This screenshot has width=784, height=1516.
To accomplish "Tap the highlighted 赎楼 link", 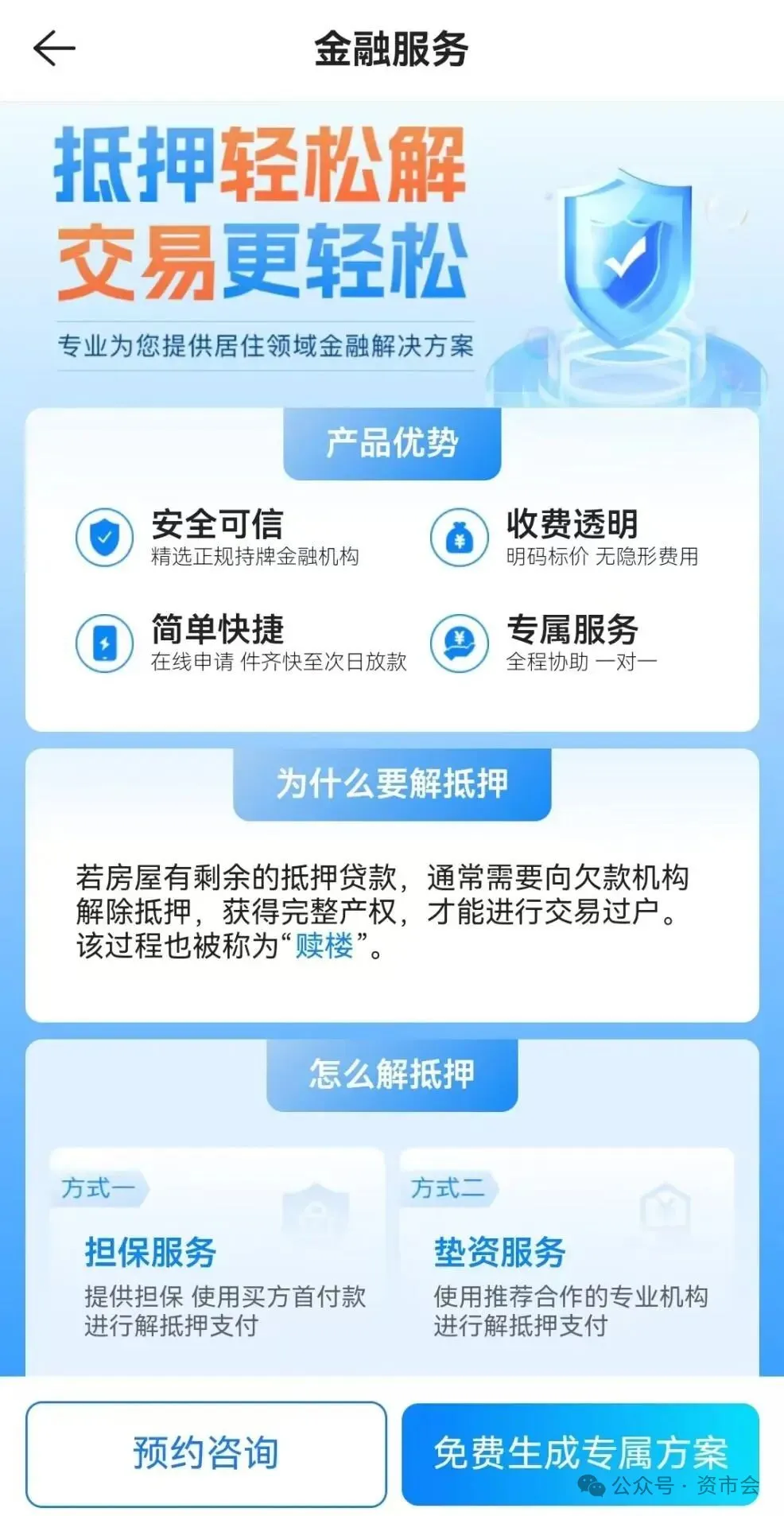I will point(324,946).
